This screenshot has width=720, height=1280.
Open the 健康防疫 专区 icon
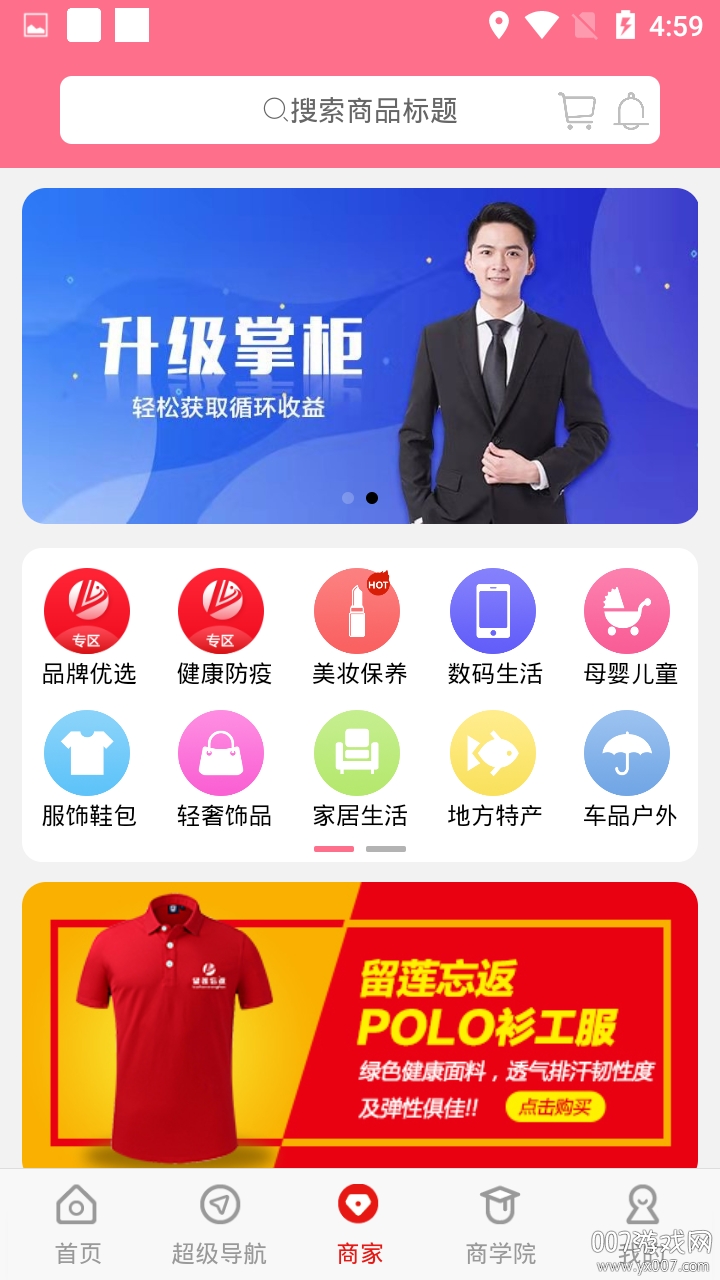pyautogui.click(x=222, y=610)
